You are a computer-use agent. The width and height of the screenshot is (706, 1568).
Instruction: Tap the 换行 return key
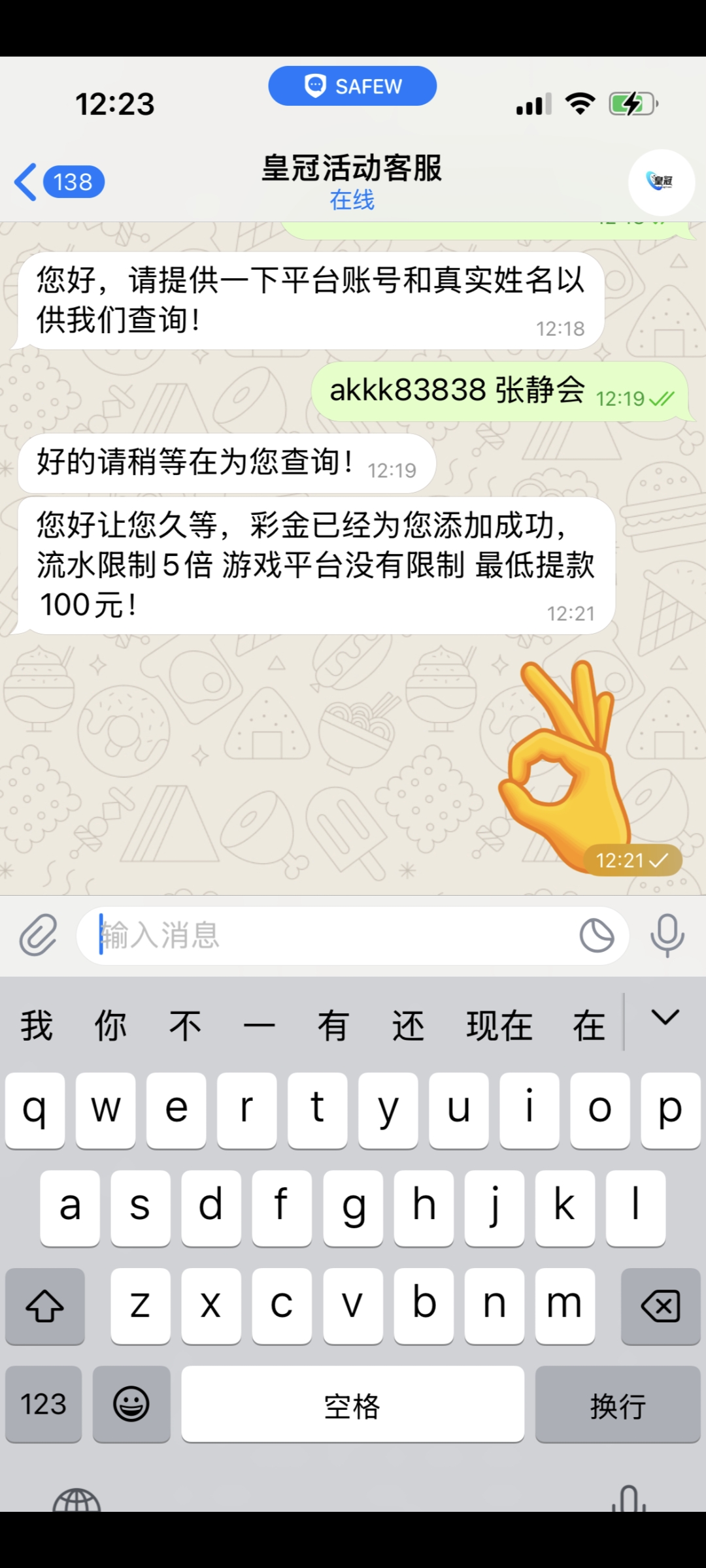click(x=617, y=1404)
